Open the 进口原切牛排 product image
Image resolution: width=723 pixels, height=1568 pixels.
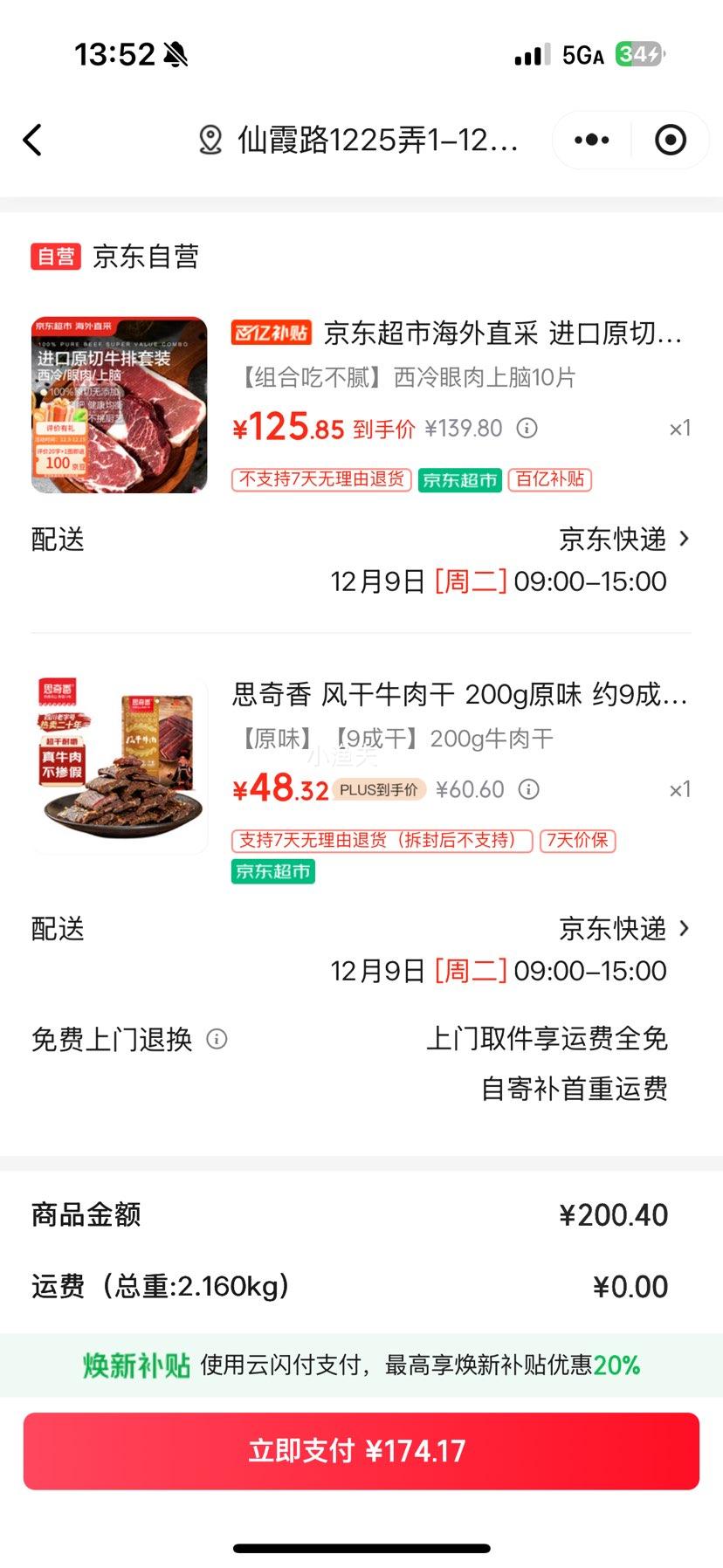[120, 405]
